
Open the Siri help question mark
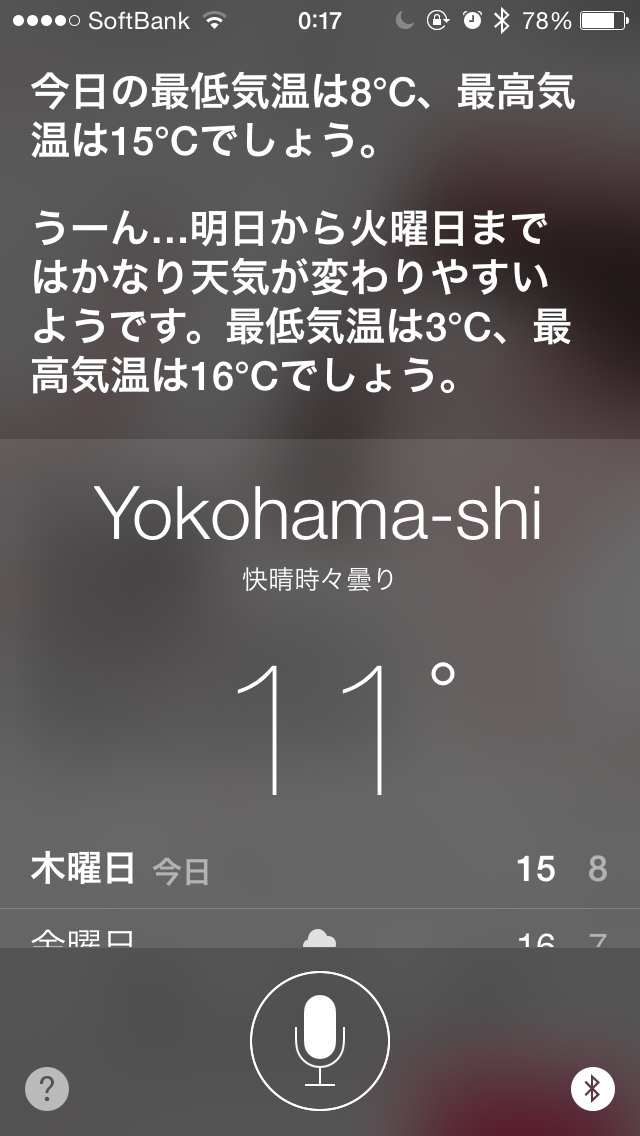47,1089
